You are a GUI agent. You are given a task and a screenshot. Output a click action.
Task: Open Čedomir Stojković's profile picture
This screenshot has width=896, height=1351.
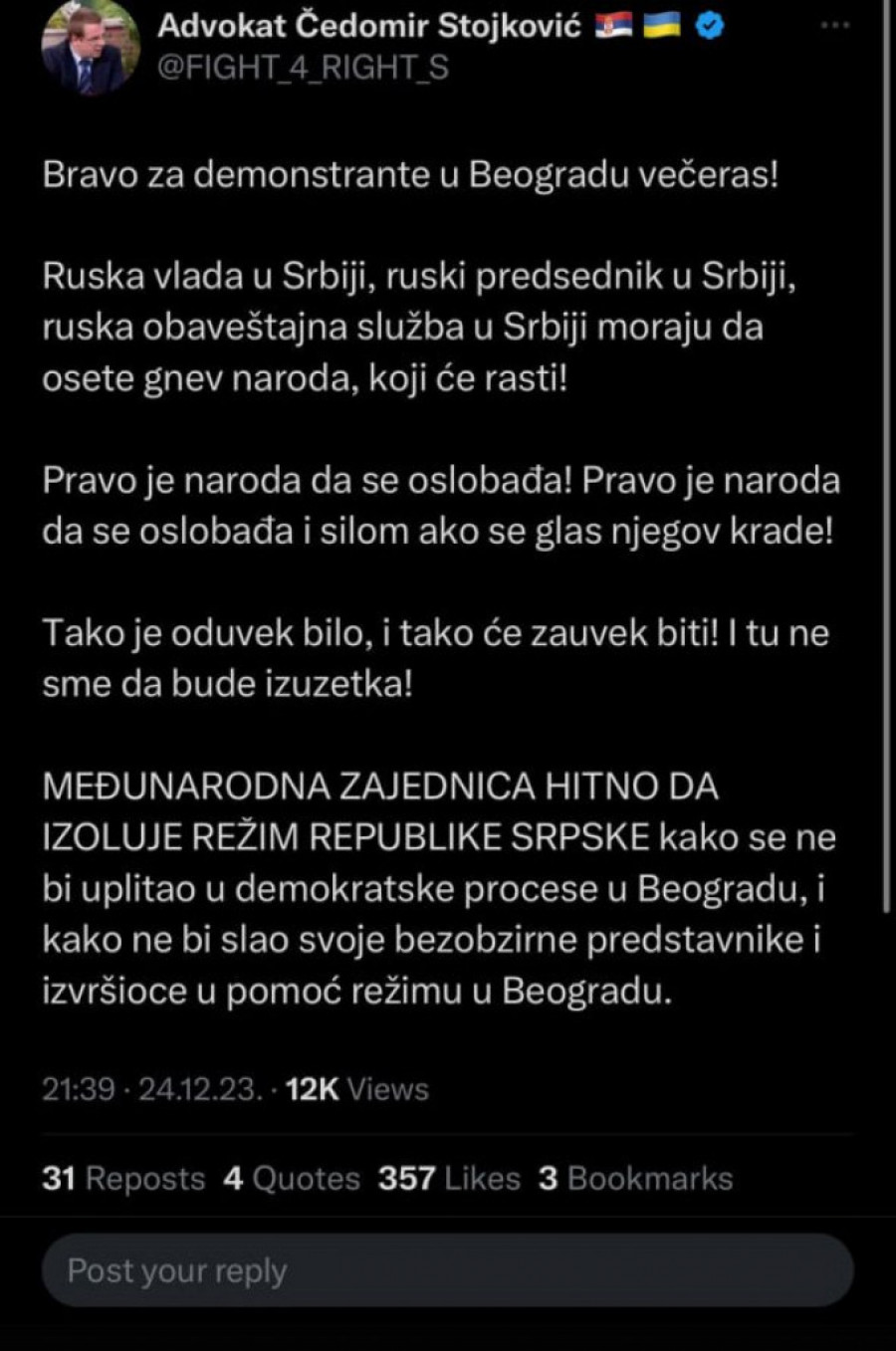[91, 47]
